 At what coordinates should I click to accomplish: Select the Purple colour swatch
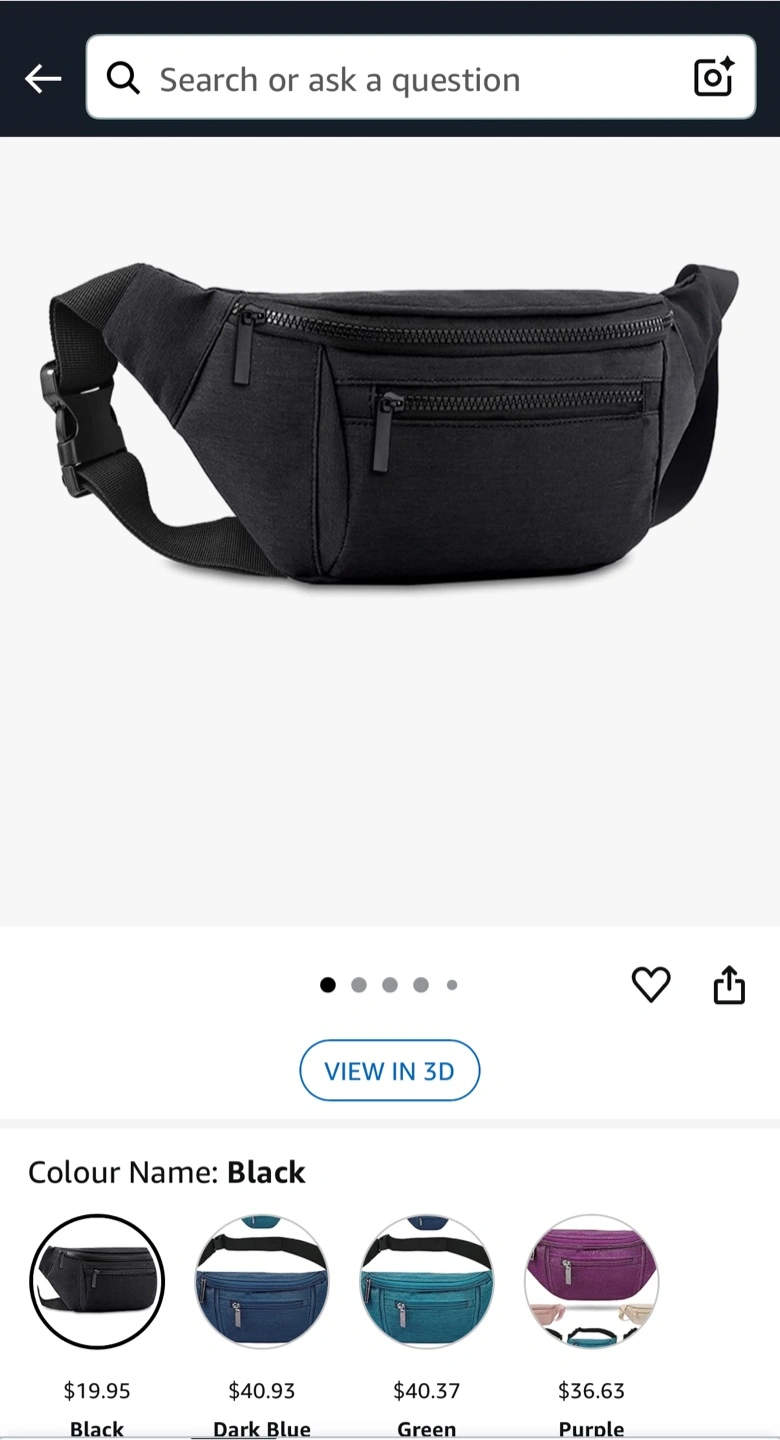click(x=592, y=1282)
